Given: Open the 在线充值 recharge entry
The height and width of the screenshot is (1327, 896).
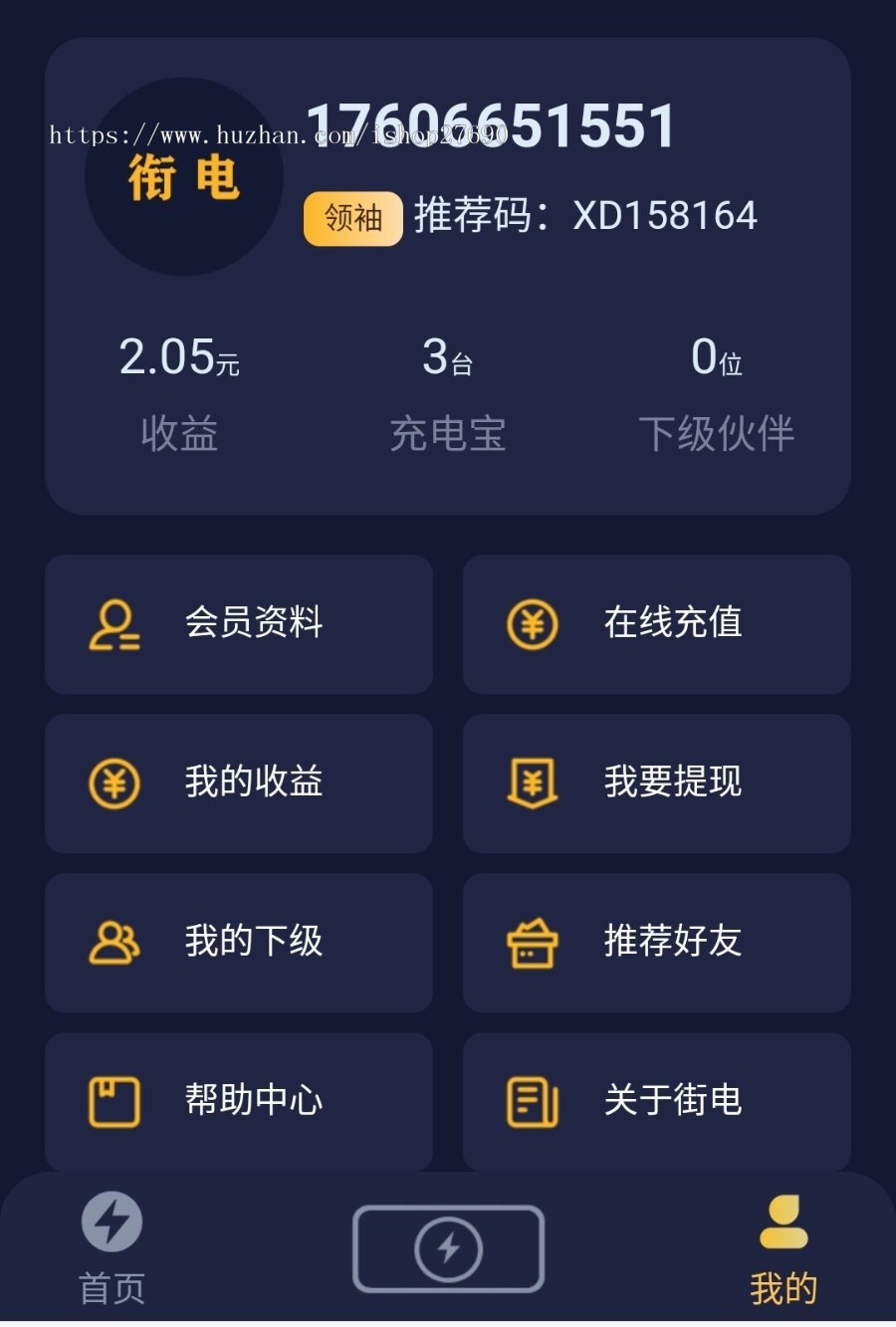Looking at the screenshot, I should point(657,624).
